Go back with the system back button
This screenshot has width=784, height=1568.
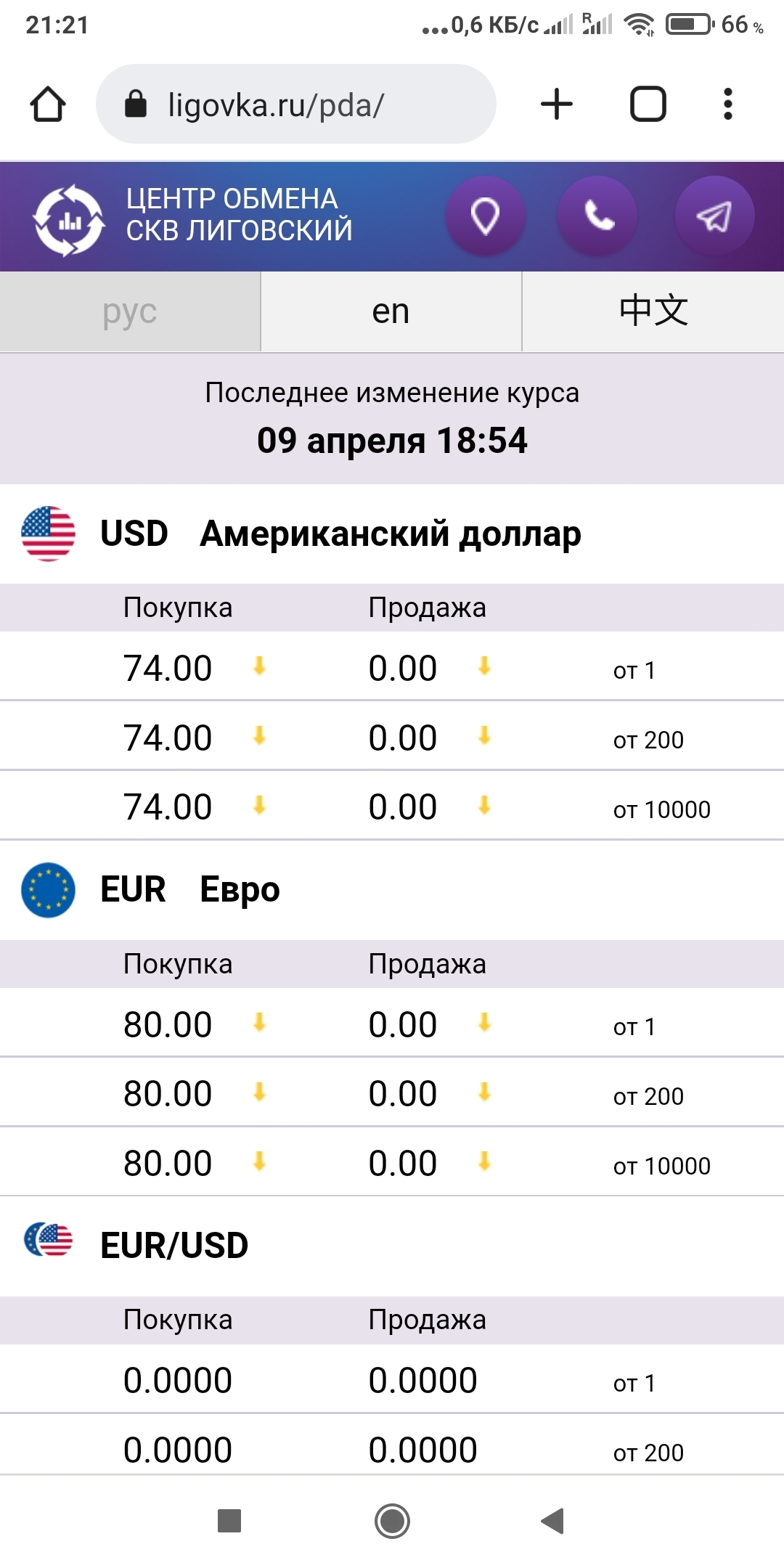[553, 1521]
